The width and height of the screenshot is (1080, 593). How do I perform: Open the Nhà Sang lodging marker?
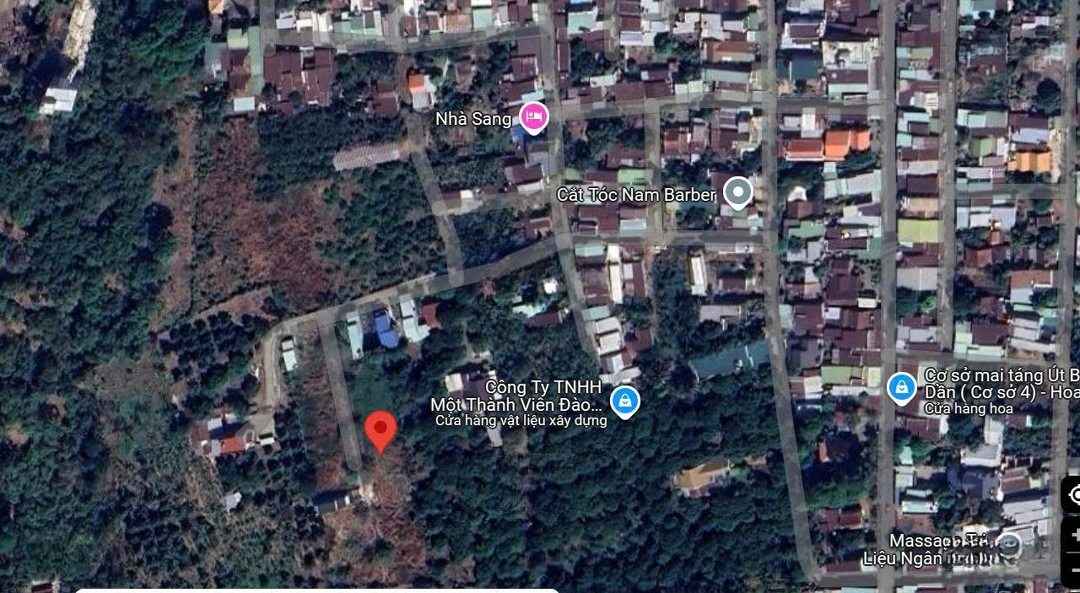click(x=534, y=118)
